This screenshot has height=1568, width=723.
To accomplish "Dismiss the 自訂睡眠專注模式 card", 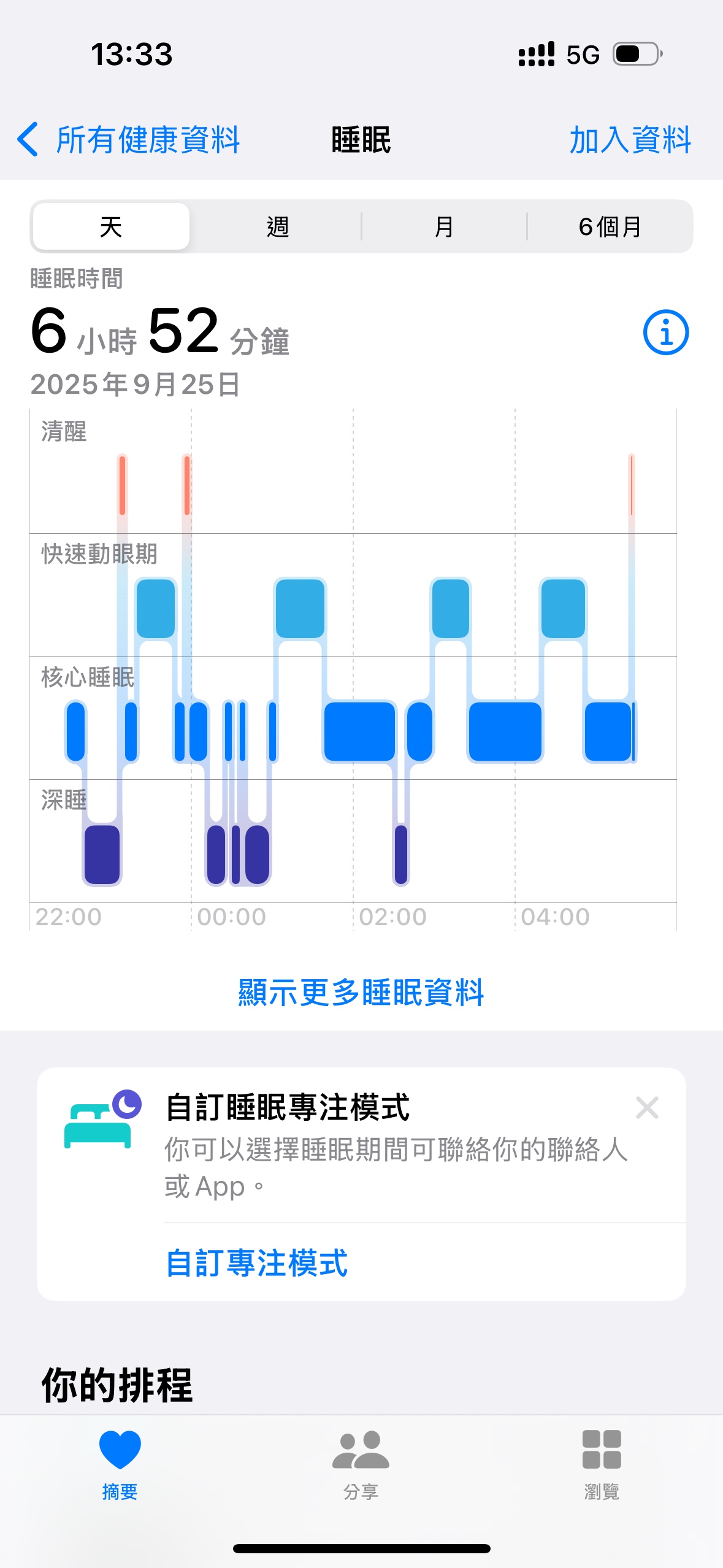I will tap(647, 1108).
